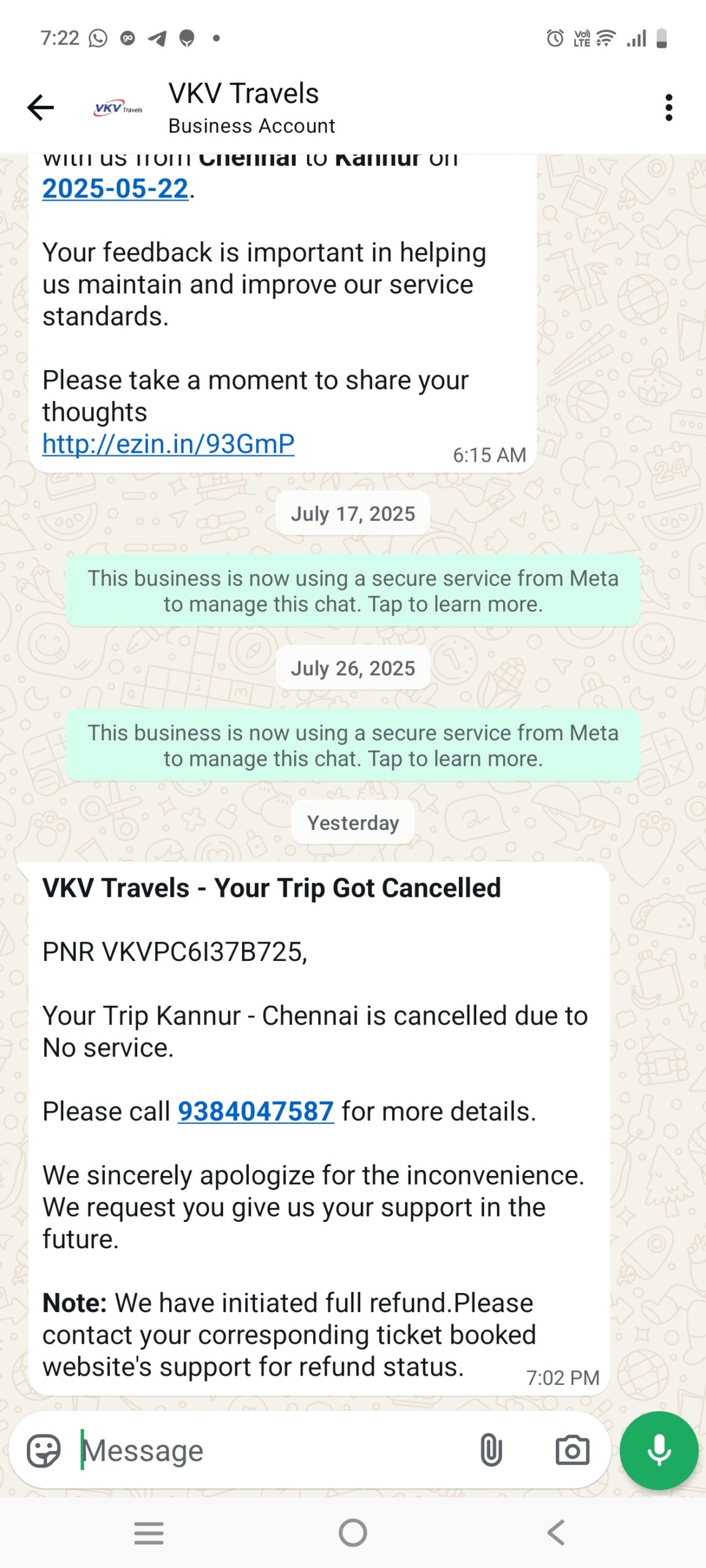Tap the July 17 Meta secure service notice
This screenshot has width=706, height=1568.
[353, 591]
